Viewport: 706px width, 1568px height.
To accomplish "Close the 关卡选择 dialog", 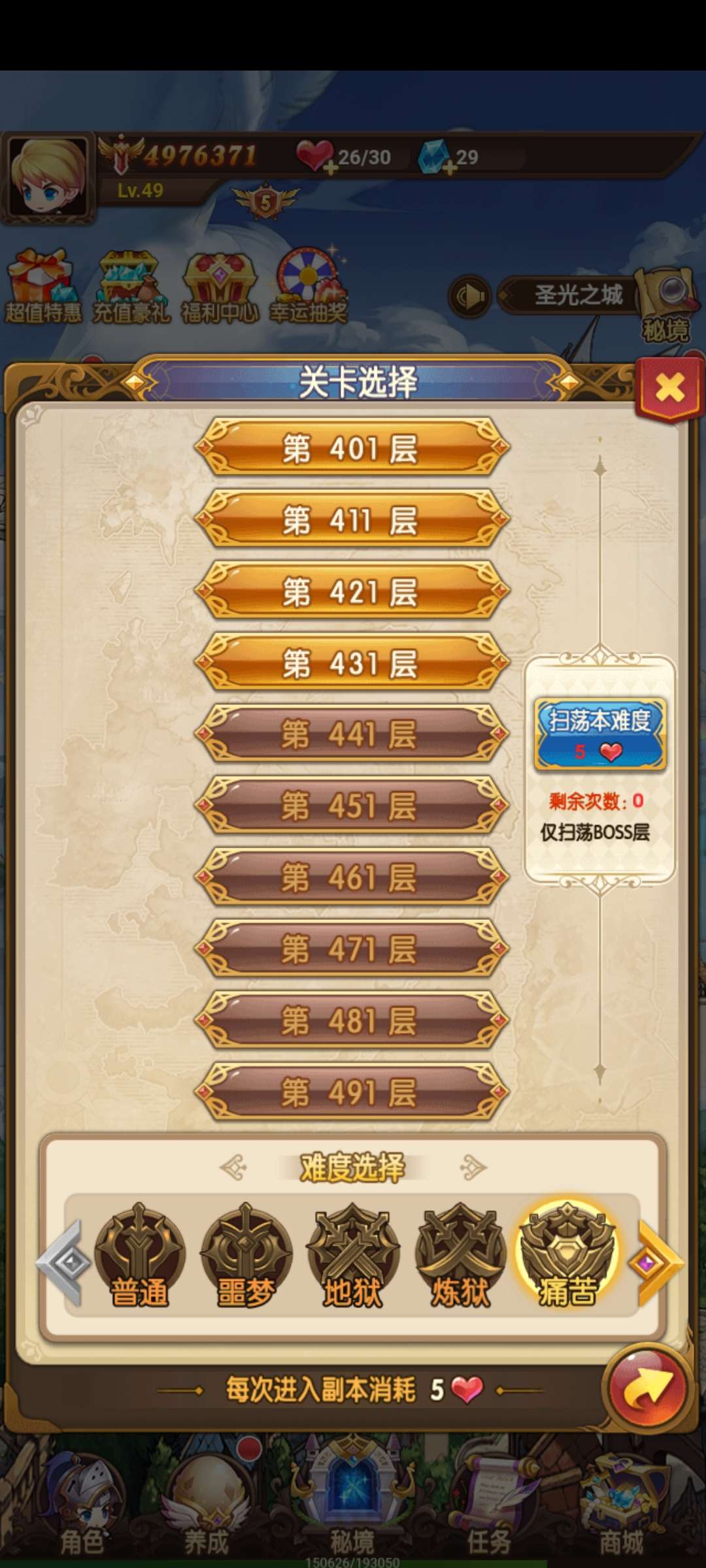I will 669,388.
